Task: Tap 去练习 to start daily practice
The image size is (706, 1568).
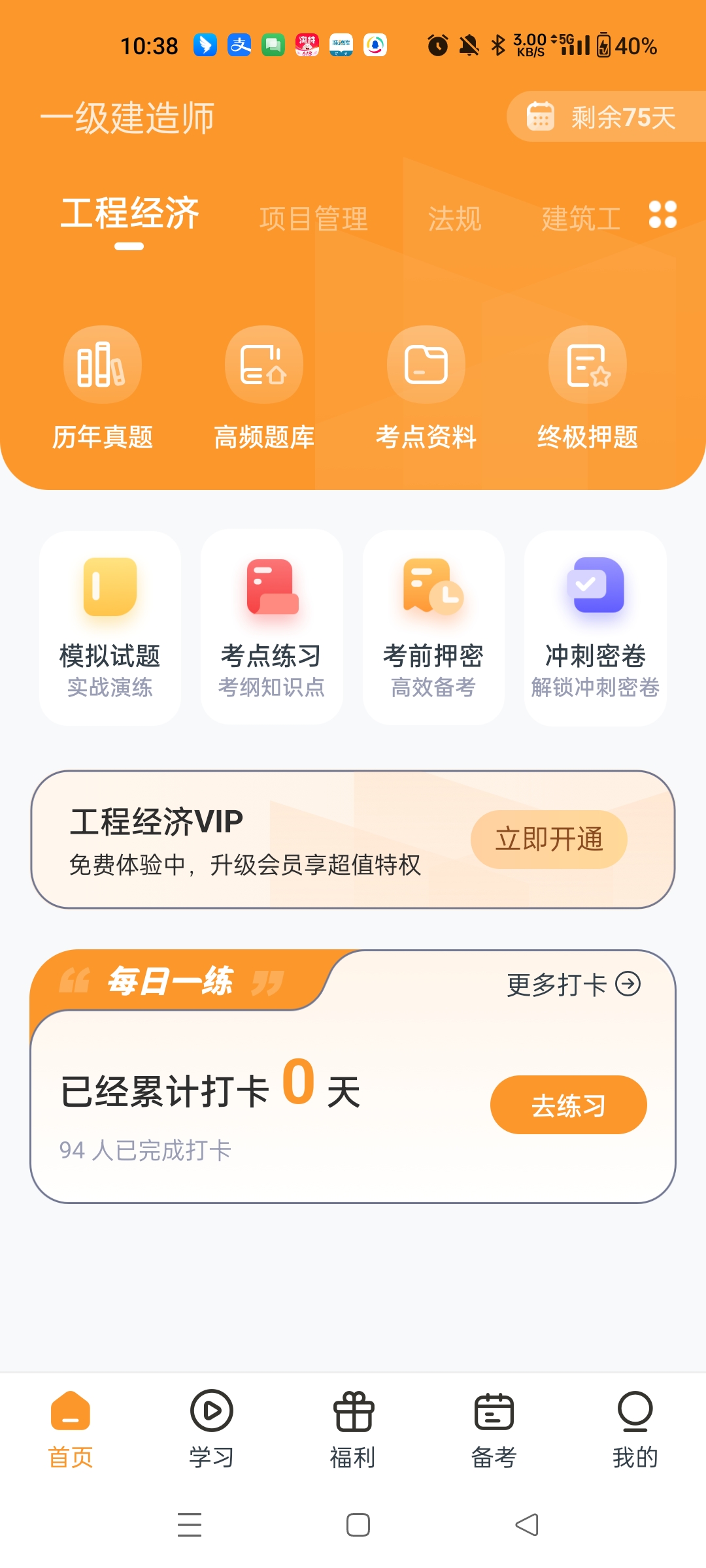Action: (x=568, y=1105)
